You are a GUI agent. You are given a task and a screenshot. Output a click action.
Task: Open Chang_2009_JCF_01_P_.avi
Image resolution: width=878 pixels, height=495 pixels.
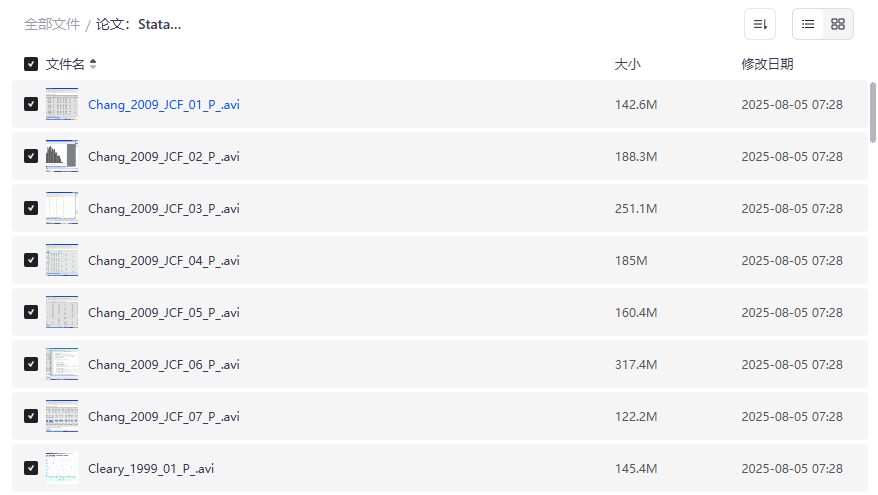(163, 104)
